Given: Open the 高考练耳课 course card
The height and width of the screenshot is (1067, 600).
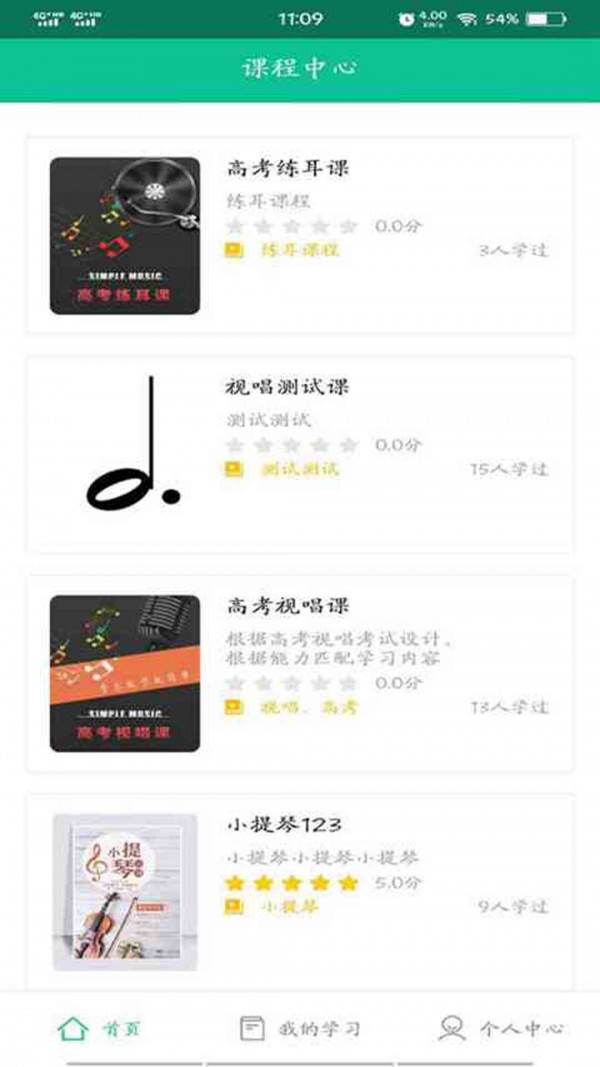Looking at the screenshot, I should tap(300, 236).
